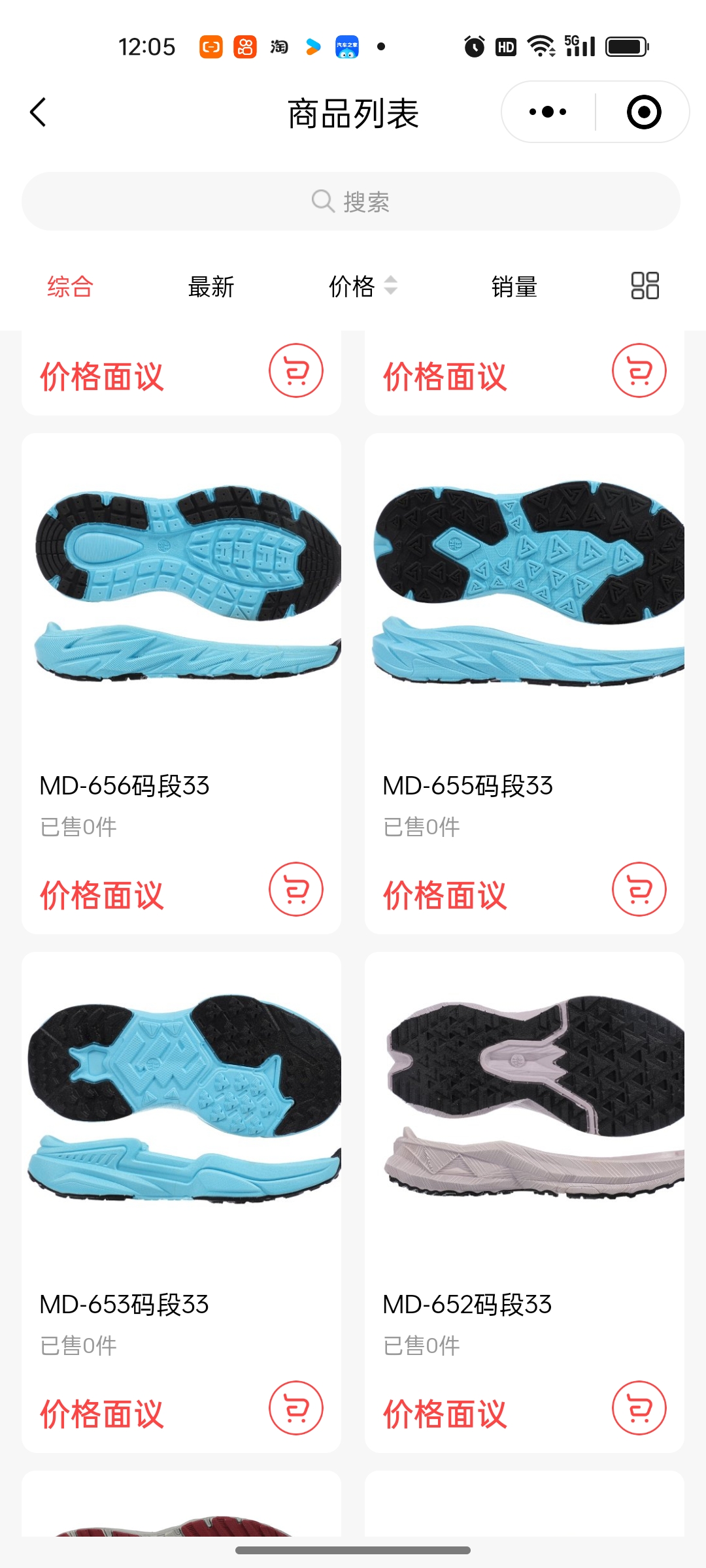Go back from the 商品列表 page
706x1568 pixels.
pos(38,112)
